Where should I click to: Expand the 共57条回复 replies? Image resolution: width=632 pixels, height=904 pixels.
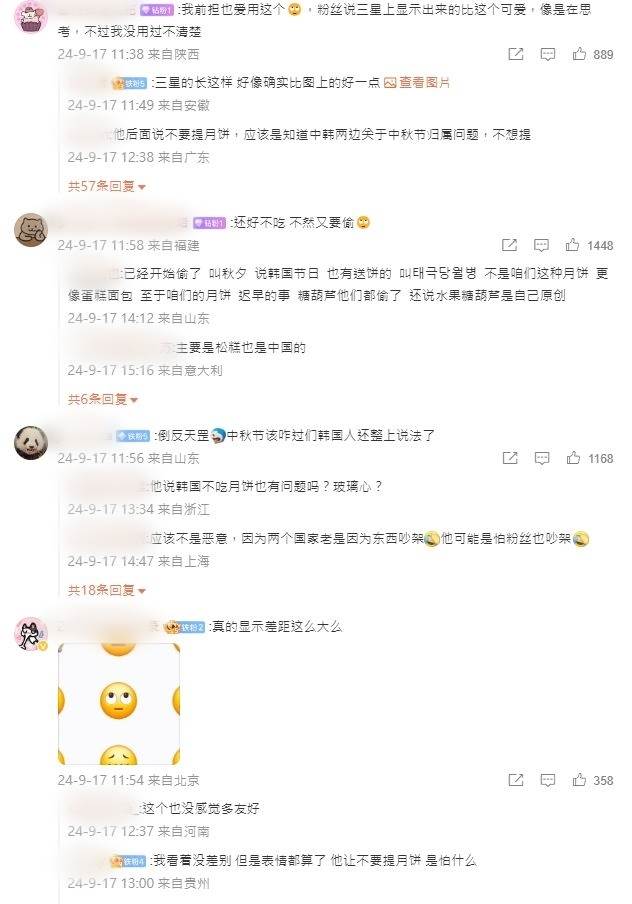[106, 186]
